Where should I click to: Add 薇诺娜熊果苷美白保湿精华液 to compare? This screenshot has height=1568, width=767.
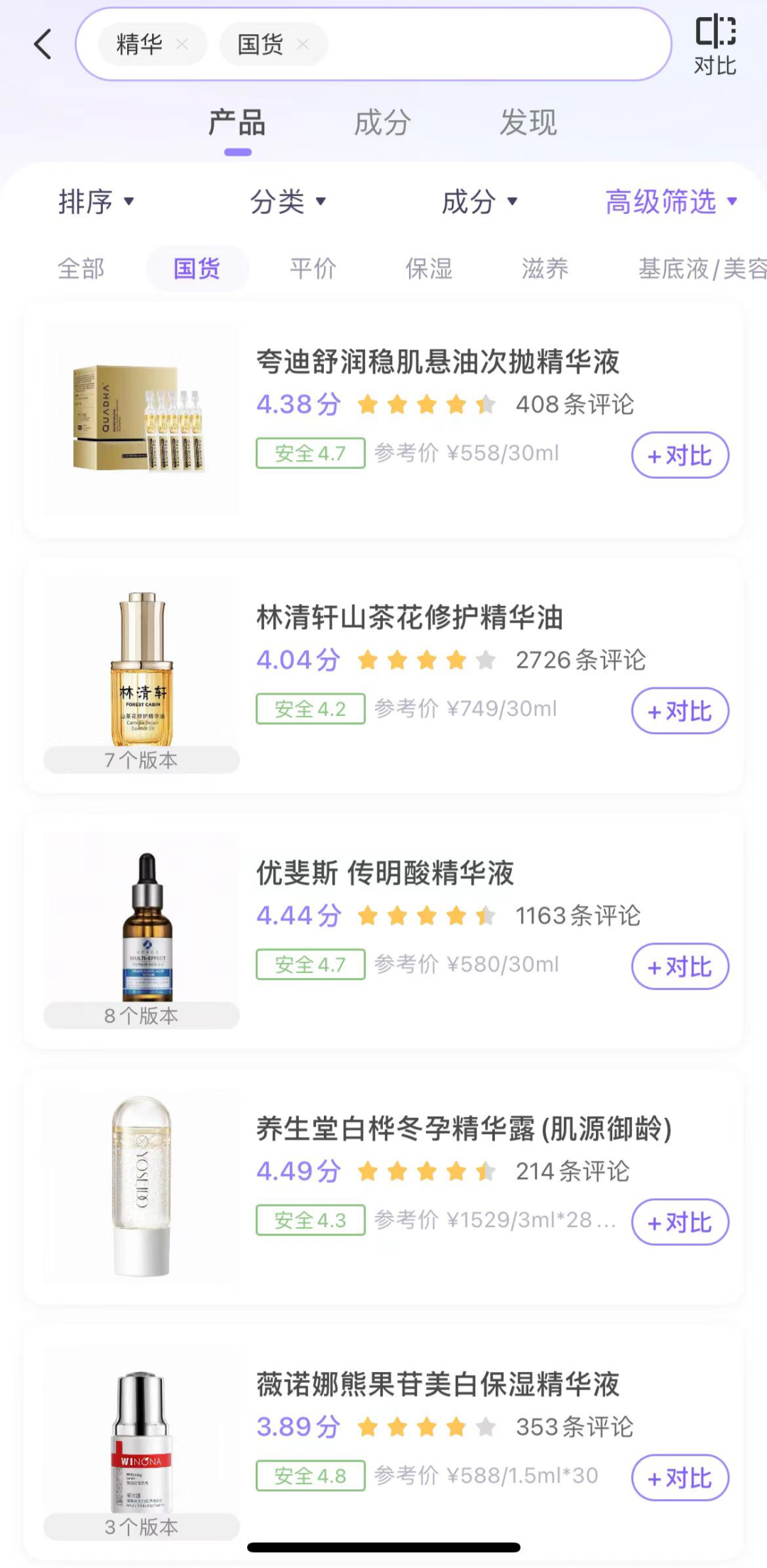tap(680, 1478)
